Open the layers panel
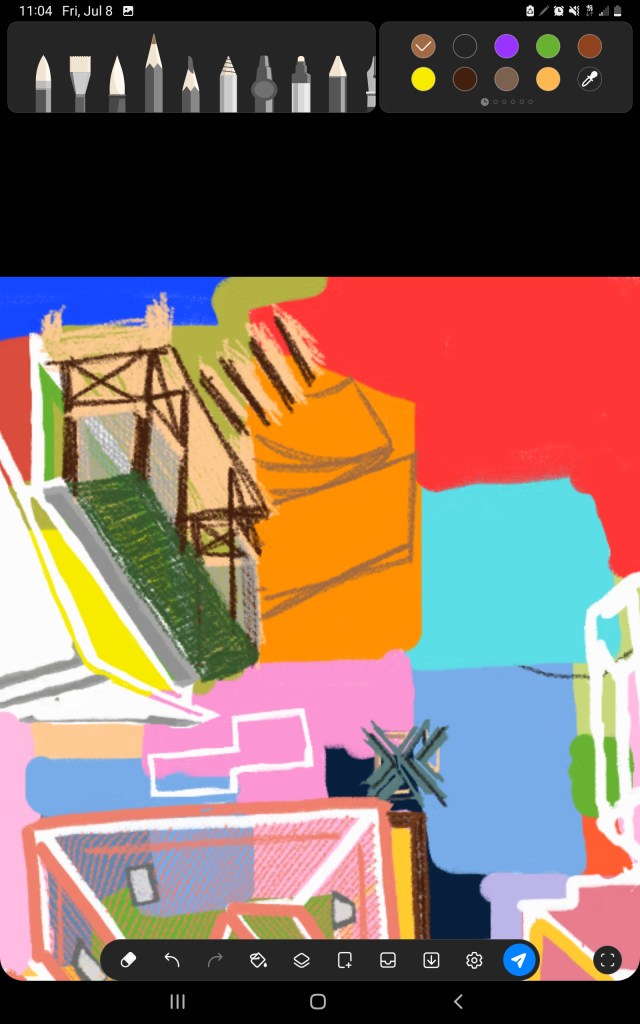 (301, 960)
